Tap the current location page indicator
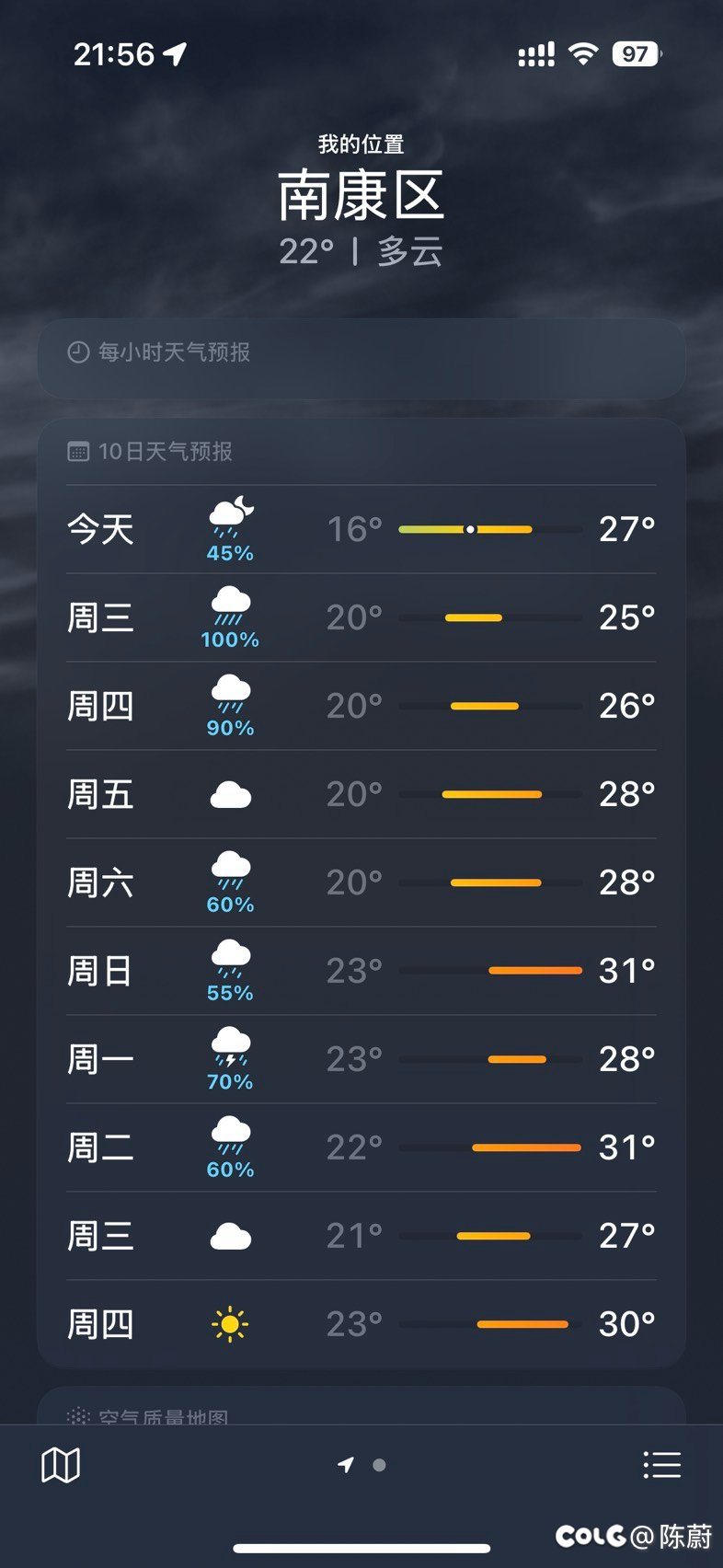723x1568 pixels. (346, 1464)
